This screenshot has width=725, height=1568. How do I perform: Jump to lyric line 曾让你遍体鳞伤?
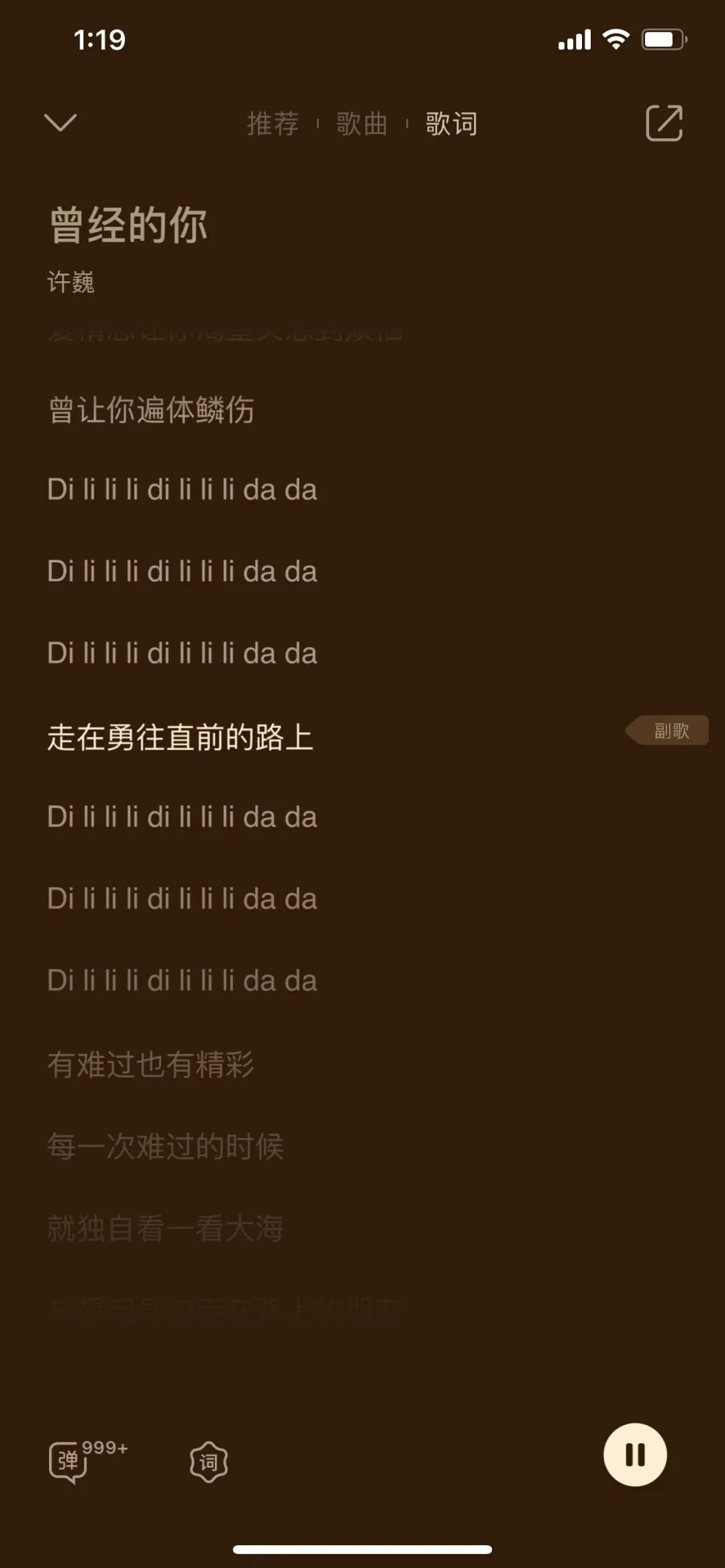pyautogui.click(x=152, y=410)
